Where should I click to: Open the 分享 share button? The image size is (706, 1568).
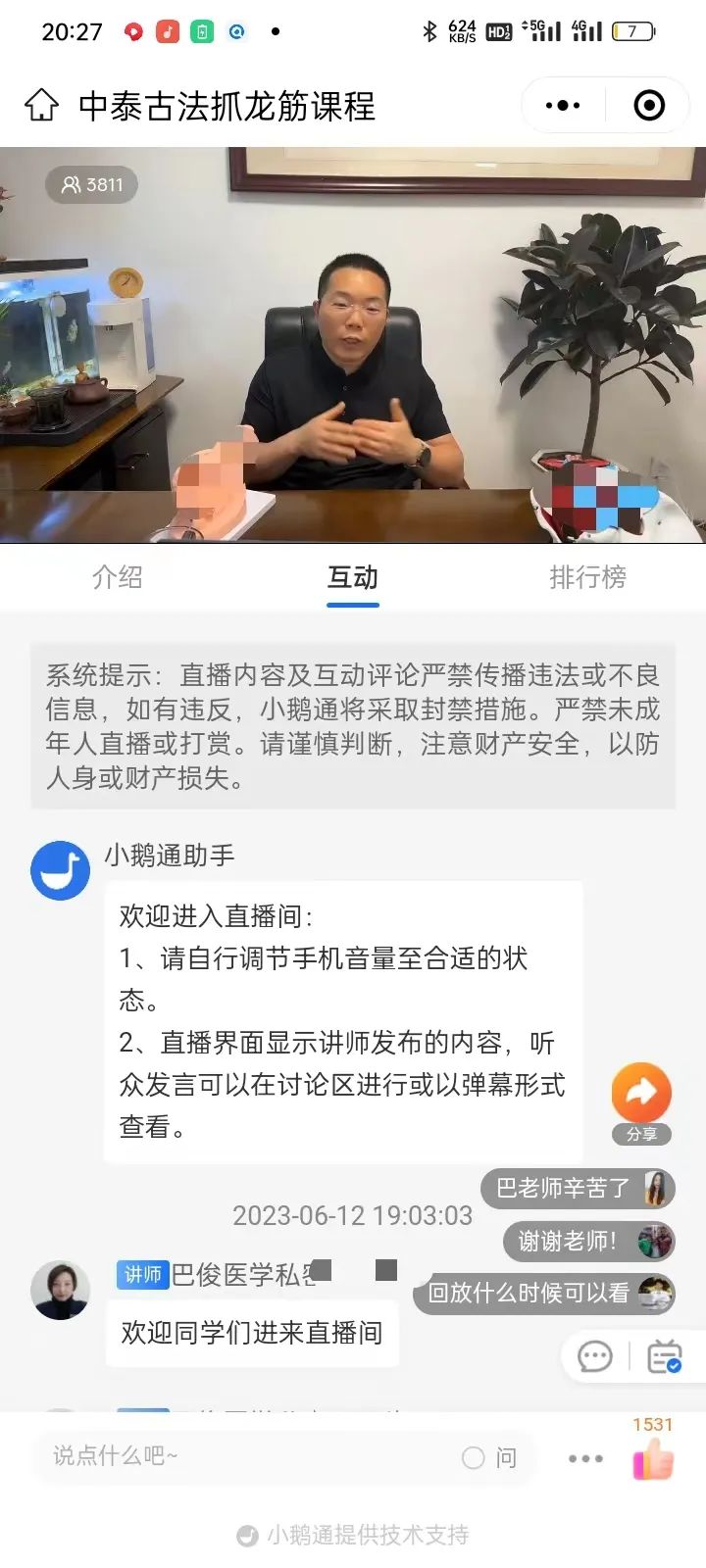(641, 1093)
